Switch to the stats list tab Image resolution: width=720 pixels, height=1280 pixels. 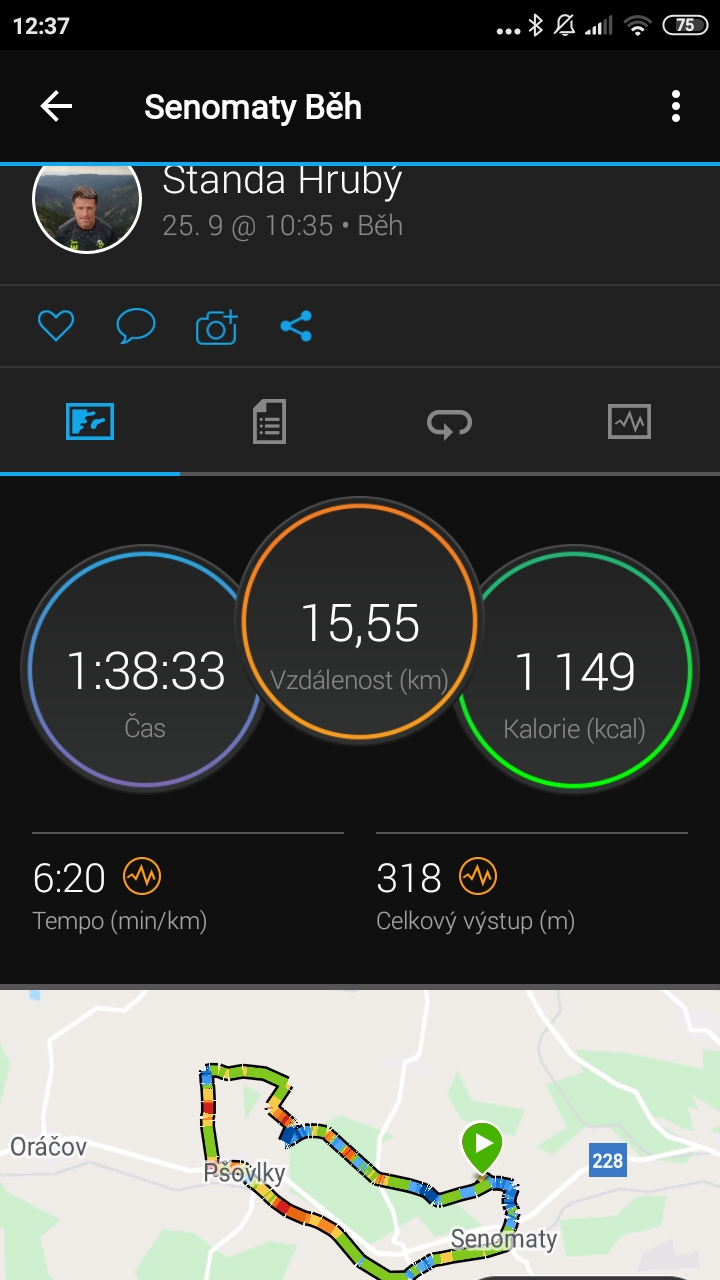click(x=269, y=422)
